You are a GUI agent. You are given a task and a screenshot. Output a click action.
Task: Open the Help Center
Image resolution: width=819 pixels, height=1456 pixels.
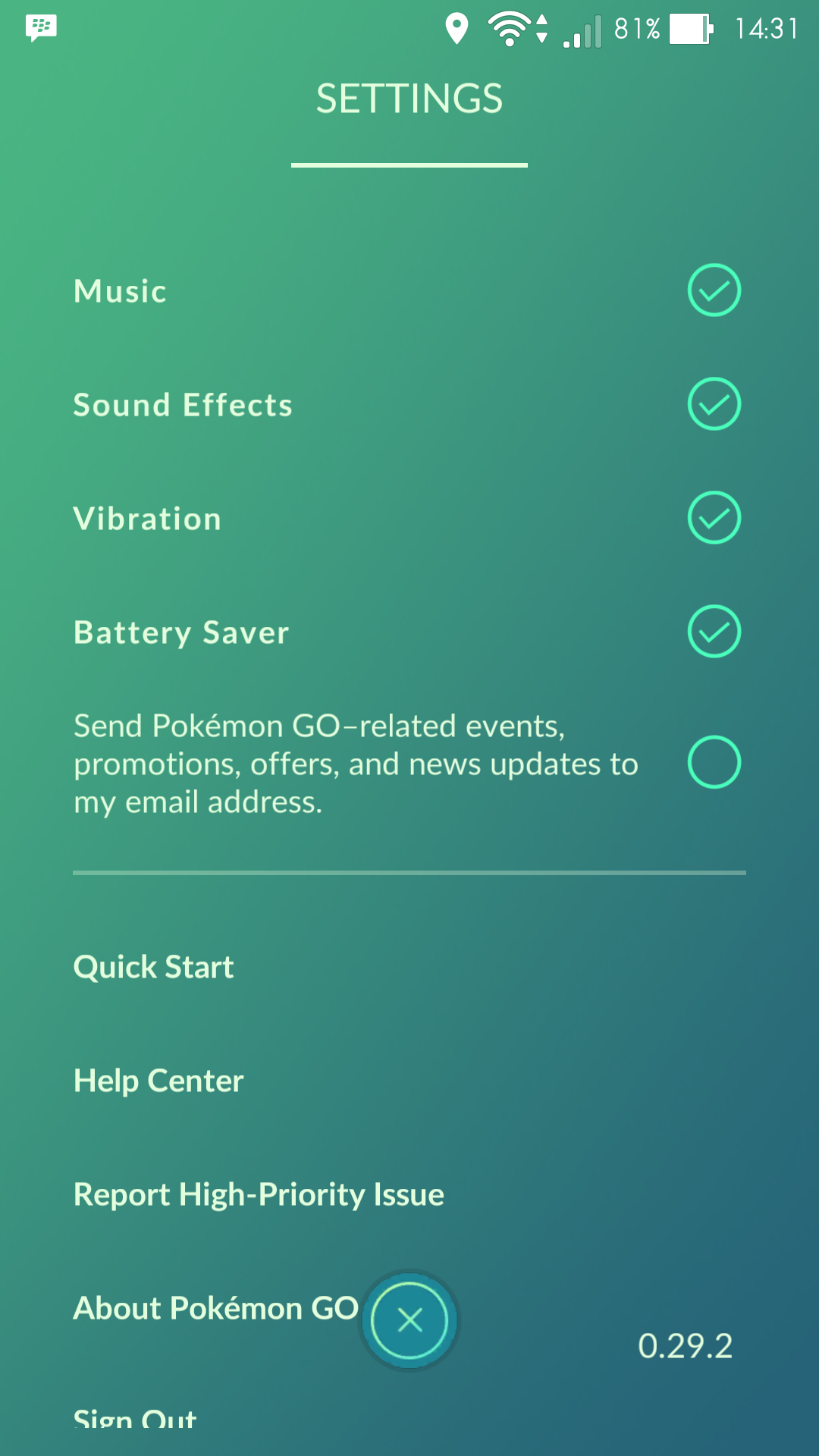click(158, 1081)
